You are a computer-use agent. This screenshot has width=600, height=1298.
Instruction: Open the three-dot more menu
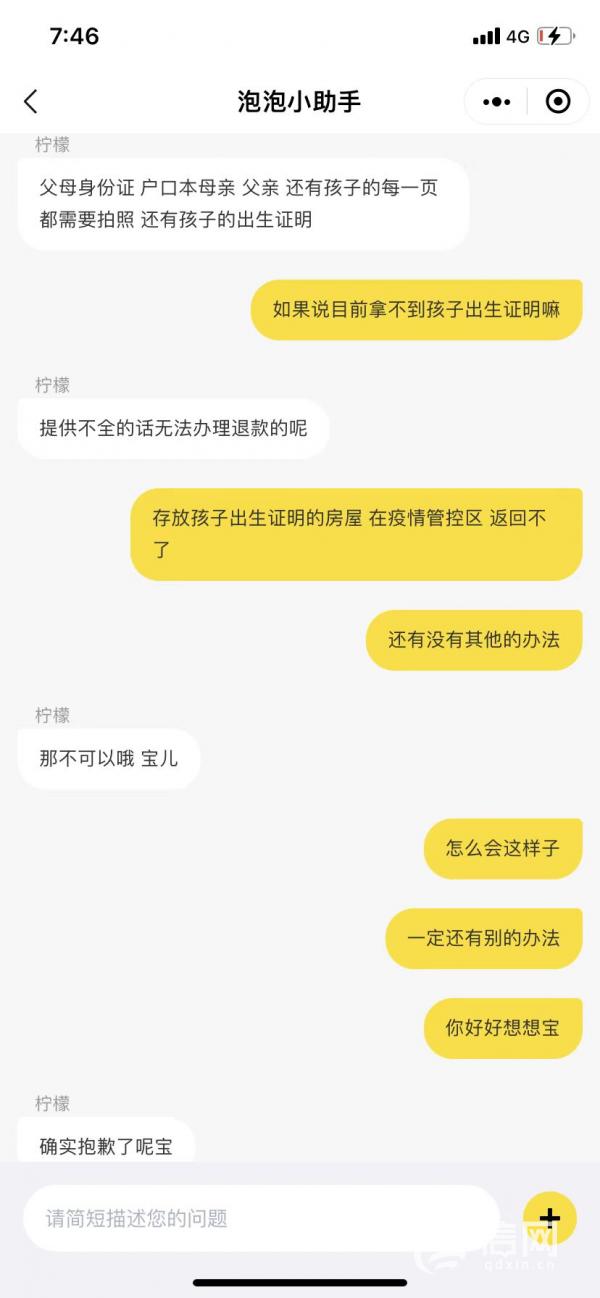point(497,101)
